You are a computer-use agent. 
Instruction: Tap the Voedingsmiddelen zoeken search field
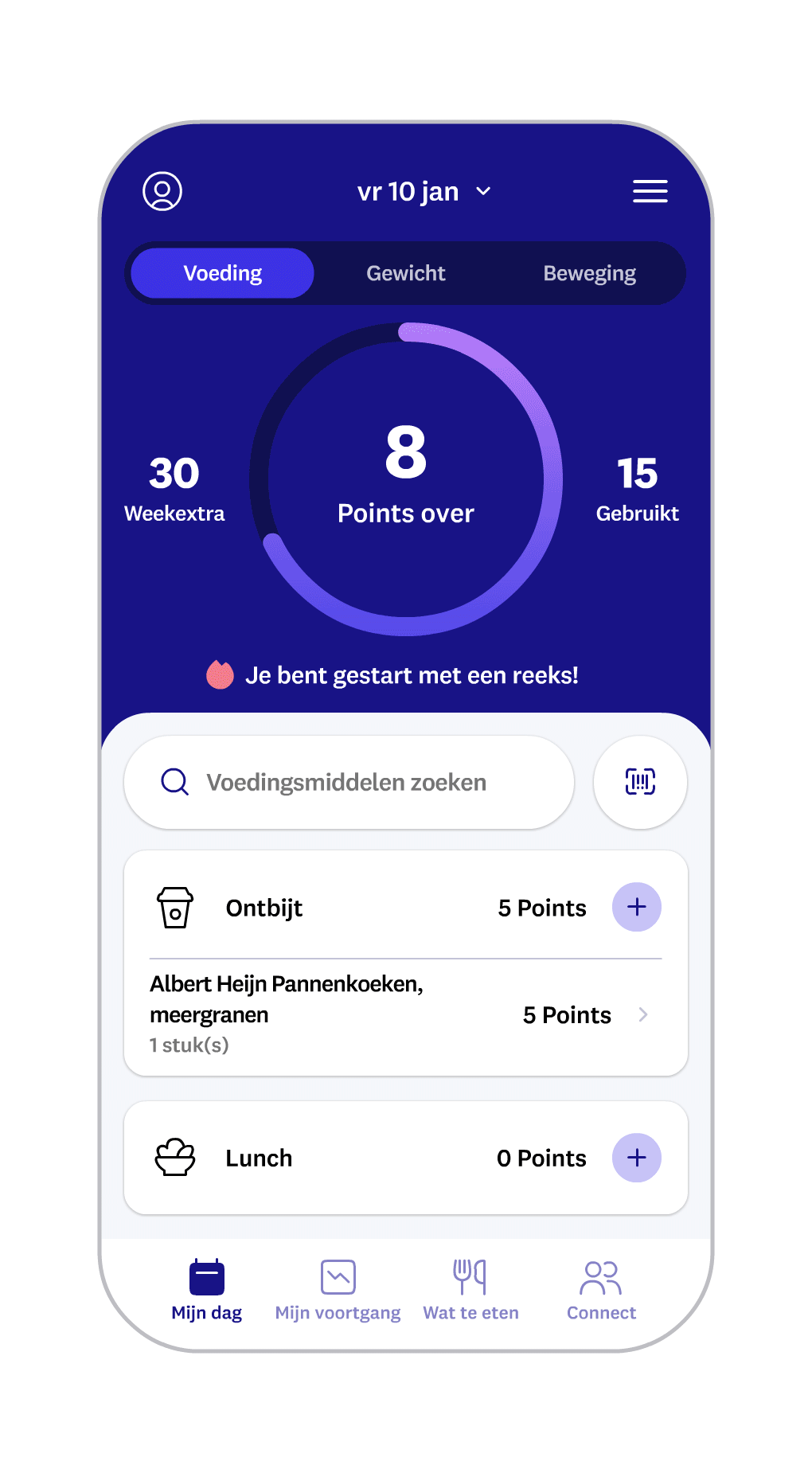click(x=349, y=782)
